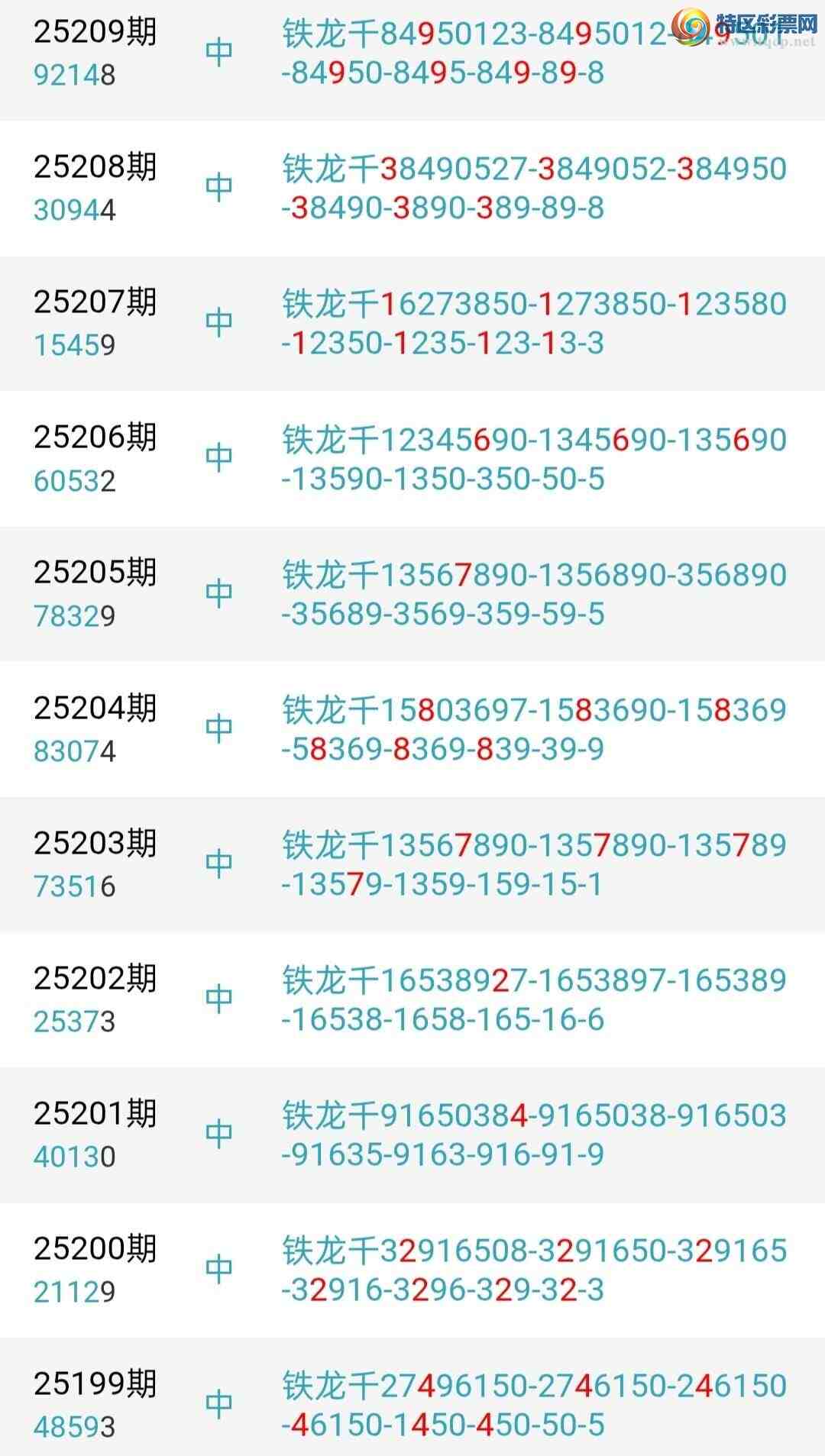Open the 铁龙千 prediction for period 25207
825x1456 pixels.
(535, 321)
